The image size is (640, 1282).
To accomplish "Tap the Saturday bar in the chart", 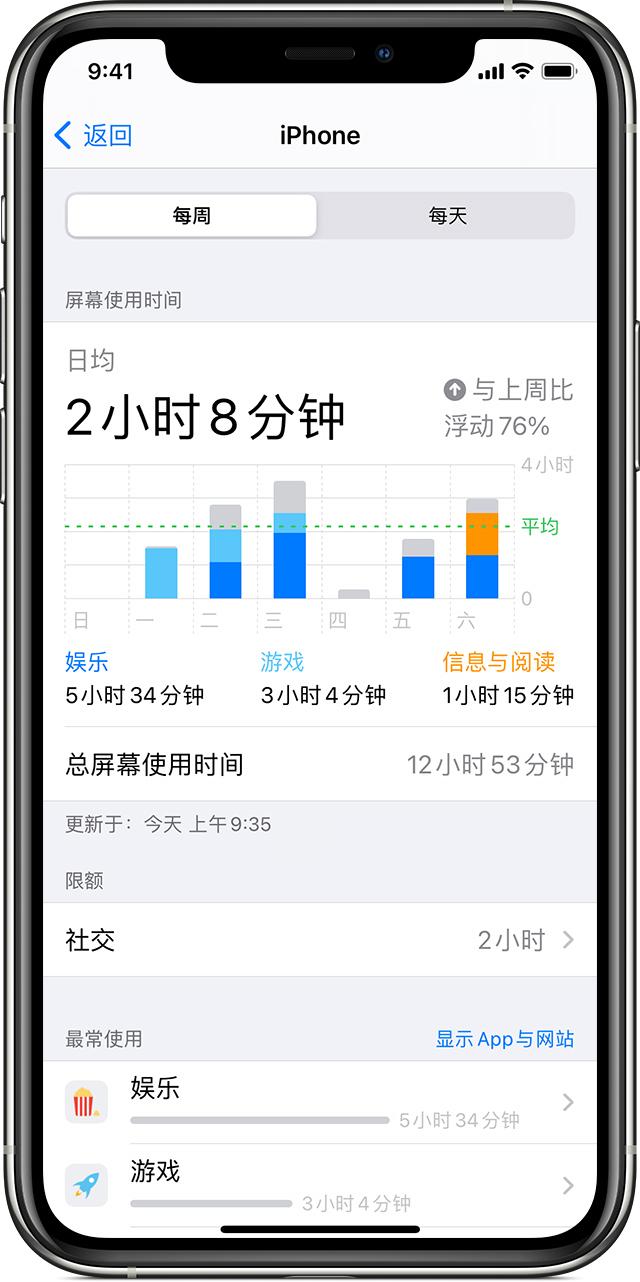I will [482, 549].
